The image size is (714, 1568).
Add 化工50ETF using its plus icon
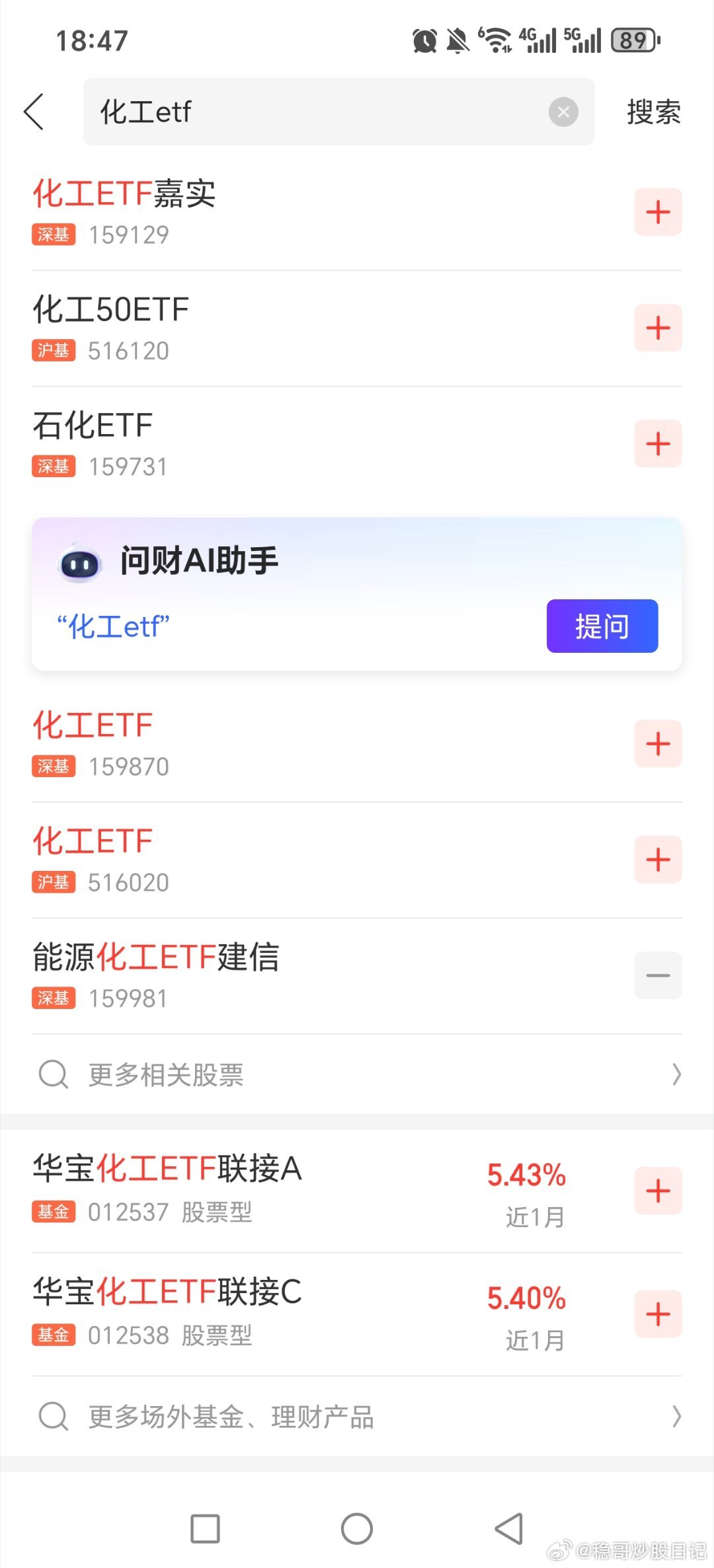pyautogui.click(x=657, y=327)
